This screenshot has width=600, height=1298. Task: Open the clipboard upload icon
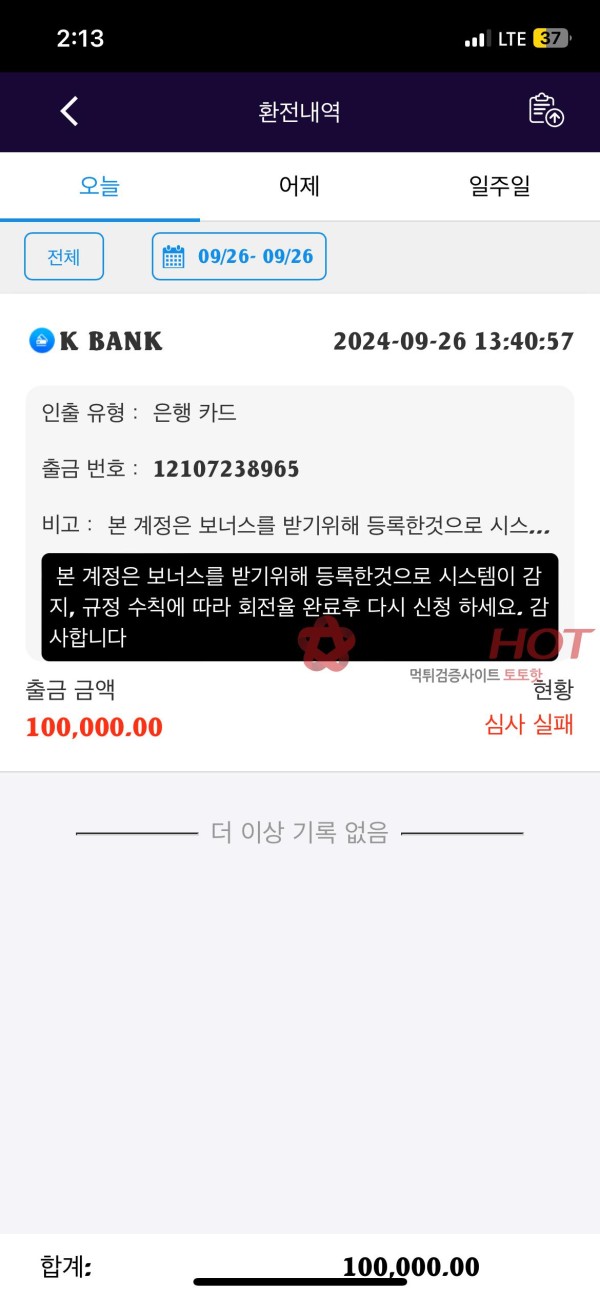click(546, 110)
